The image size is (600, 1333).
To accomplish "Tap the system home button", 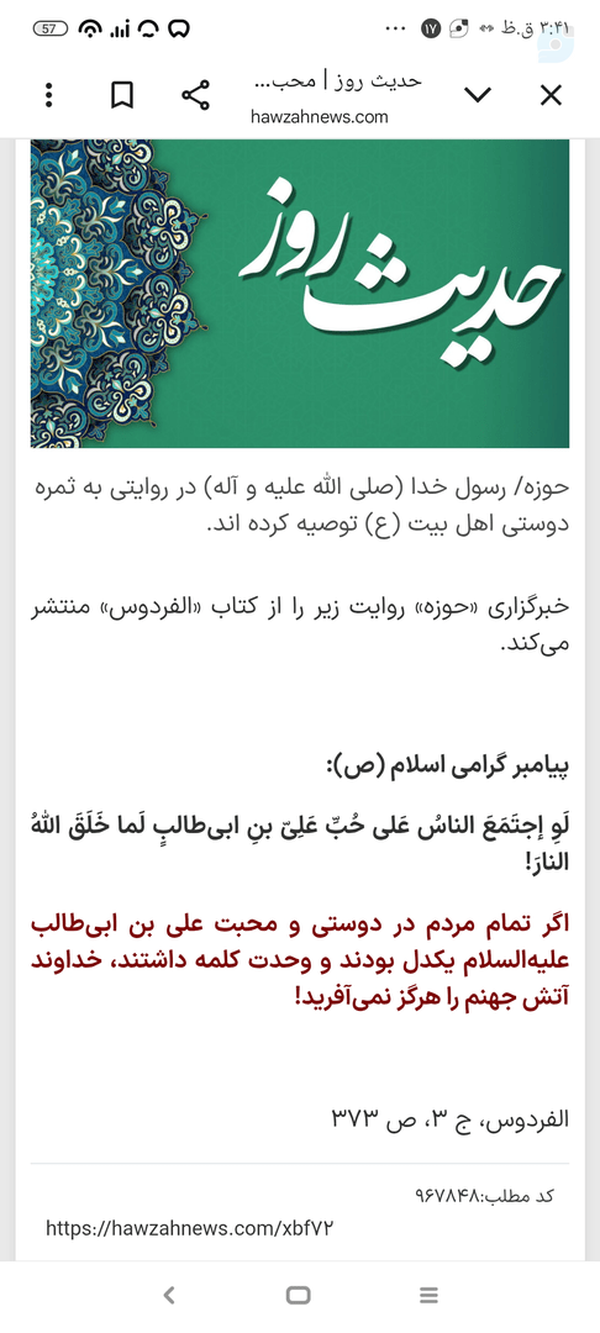I will click(x=298, y=1295).
